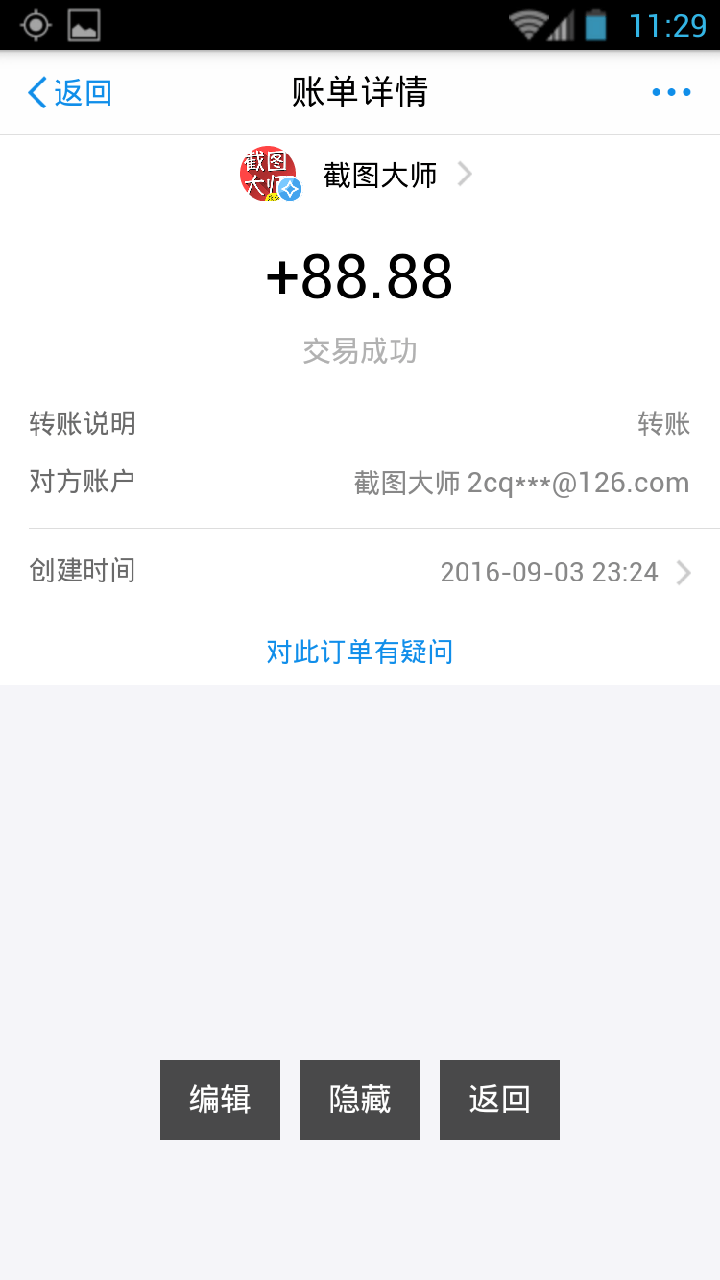Expand the 创建时间 details row
720x1280 pixels.
360,572
